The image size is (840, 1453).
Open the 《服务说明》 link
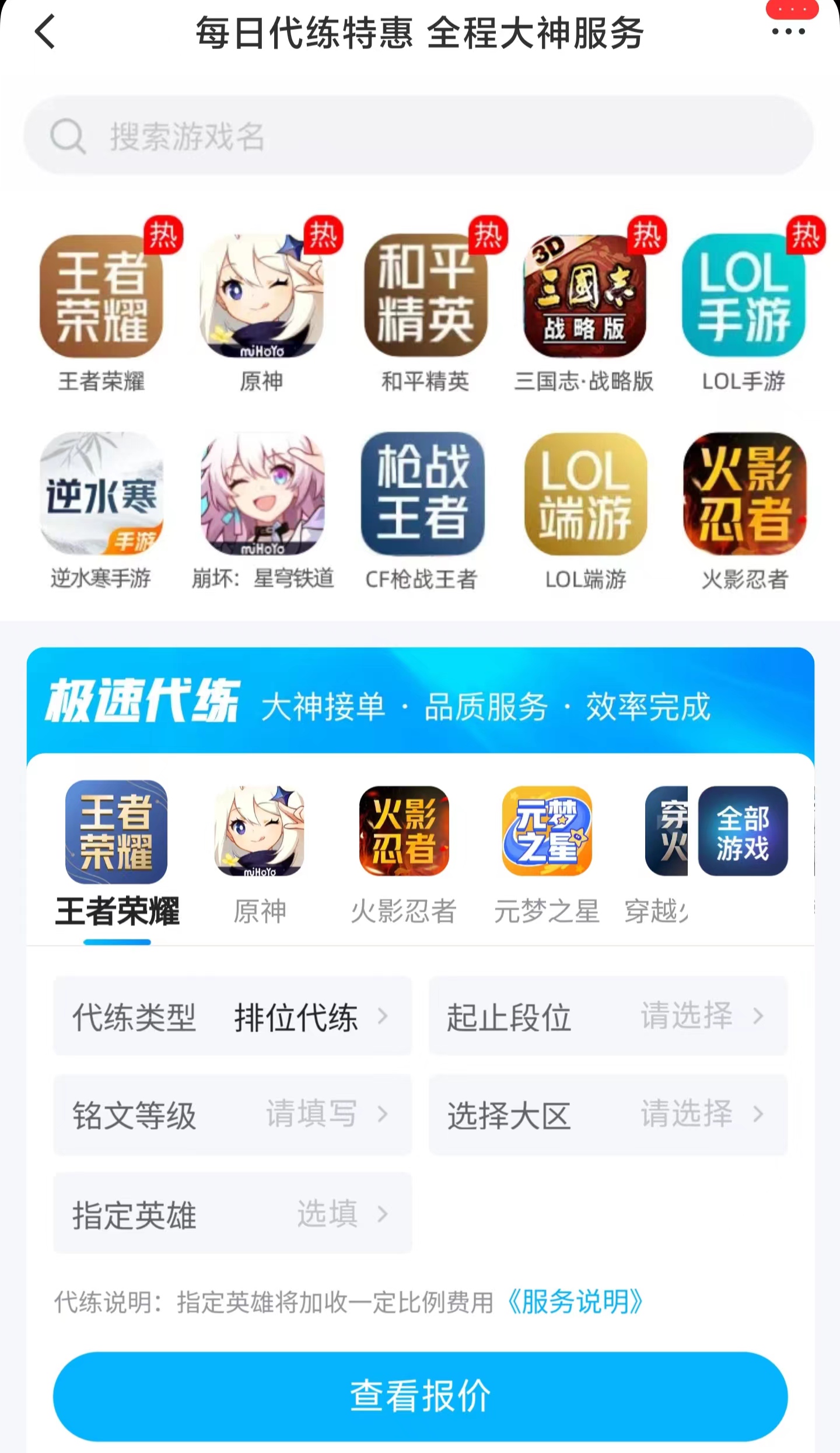pyautogui.click(x=575, y=1302)
